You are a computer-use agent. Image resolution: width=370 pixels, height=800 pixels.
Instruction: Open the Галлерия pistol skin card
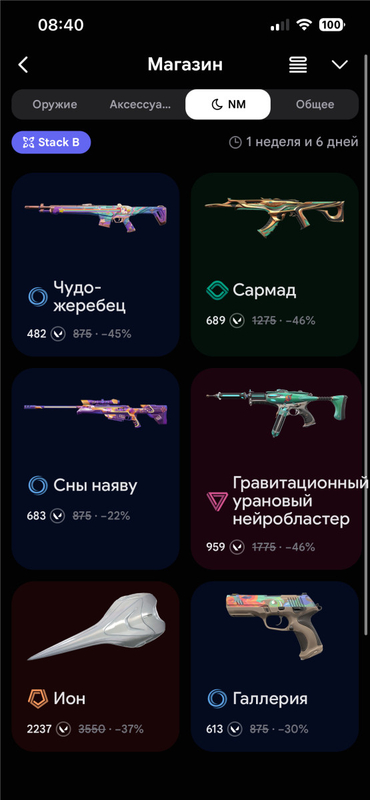(x=275, y=666)
